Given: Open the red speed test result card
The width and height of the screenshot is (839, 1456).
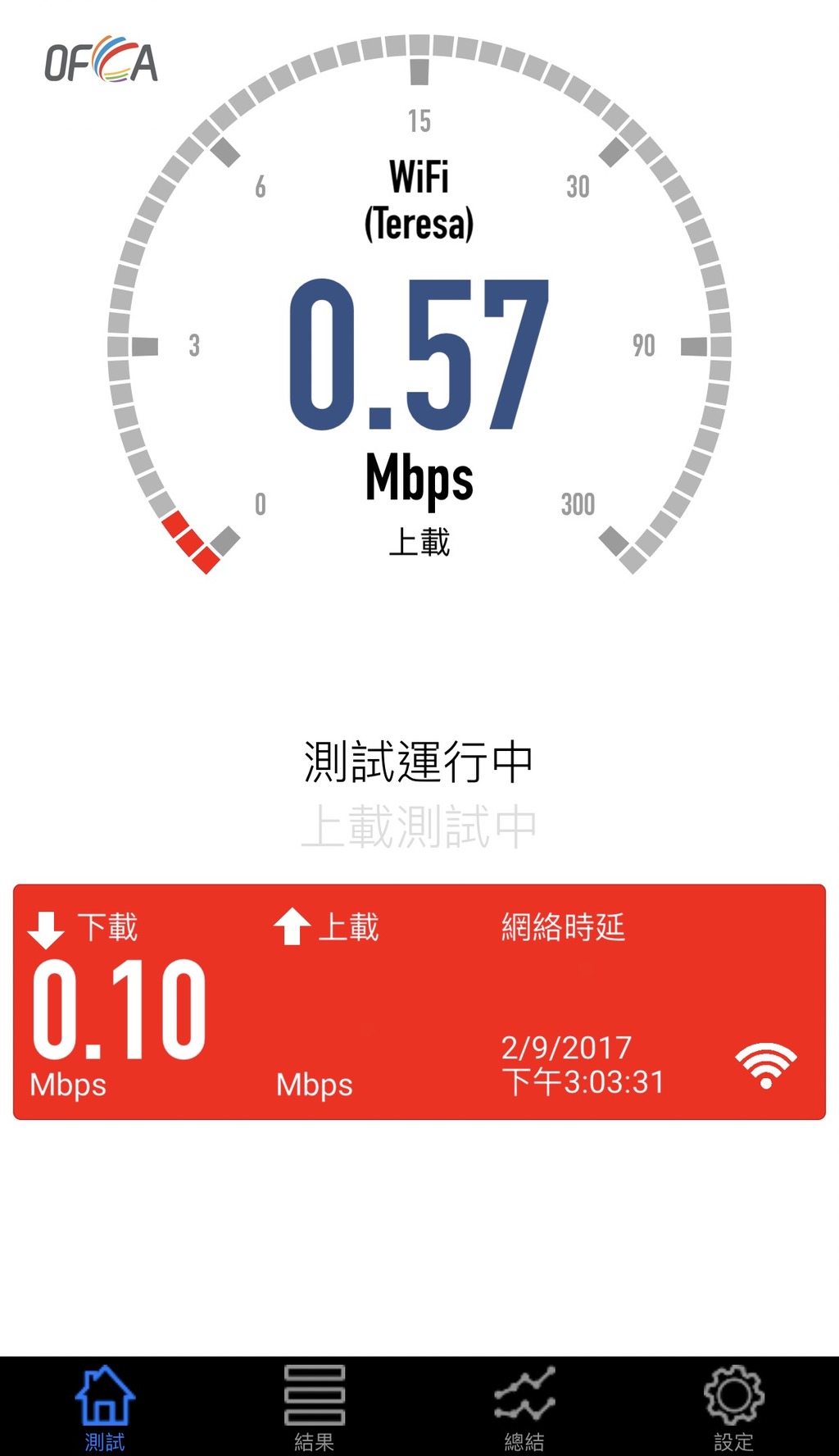Looking at the screenshot, I should (x=419, y=1002).
